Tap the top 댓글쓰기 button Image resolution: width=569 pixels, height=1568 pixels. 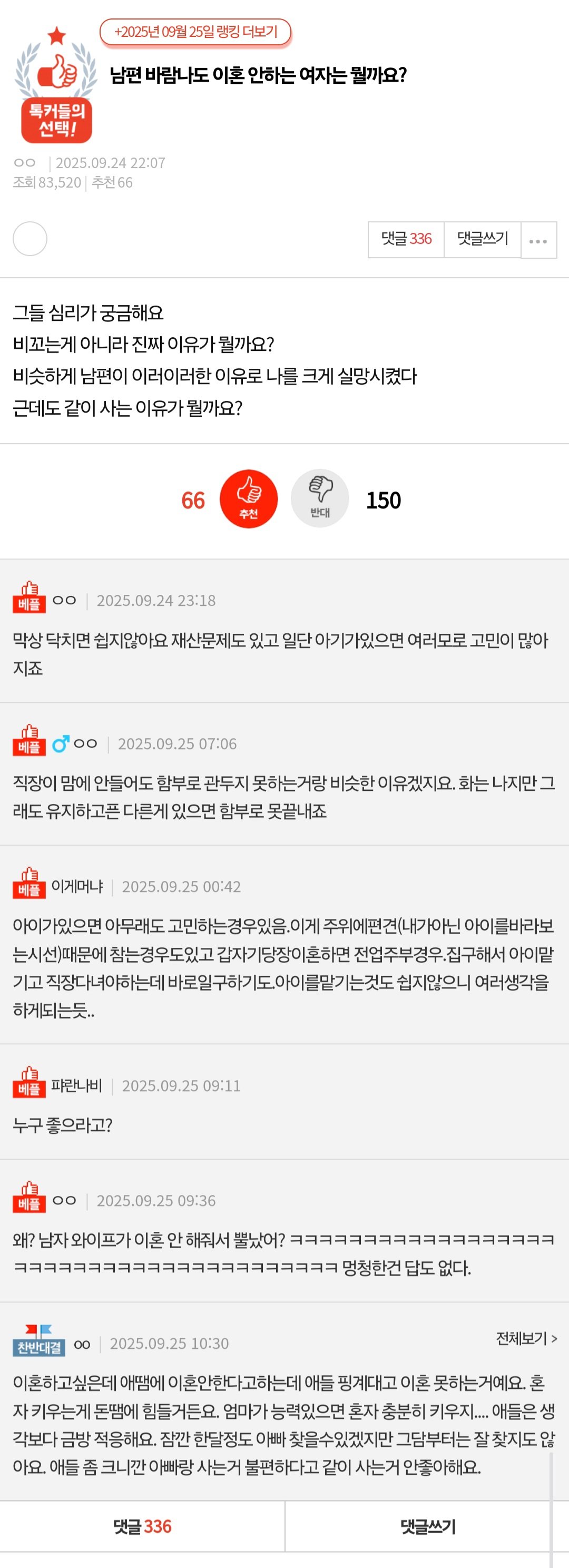click(x=482, y=239)
